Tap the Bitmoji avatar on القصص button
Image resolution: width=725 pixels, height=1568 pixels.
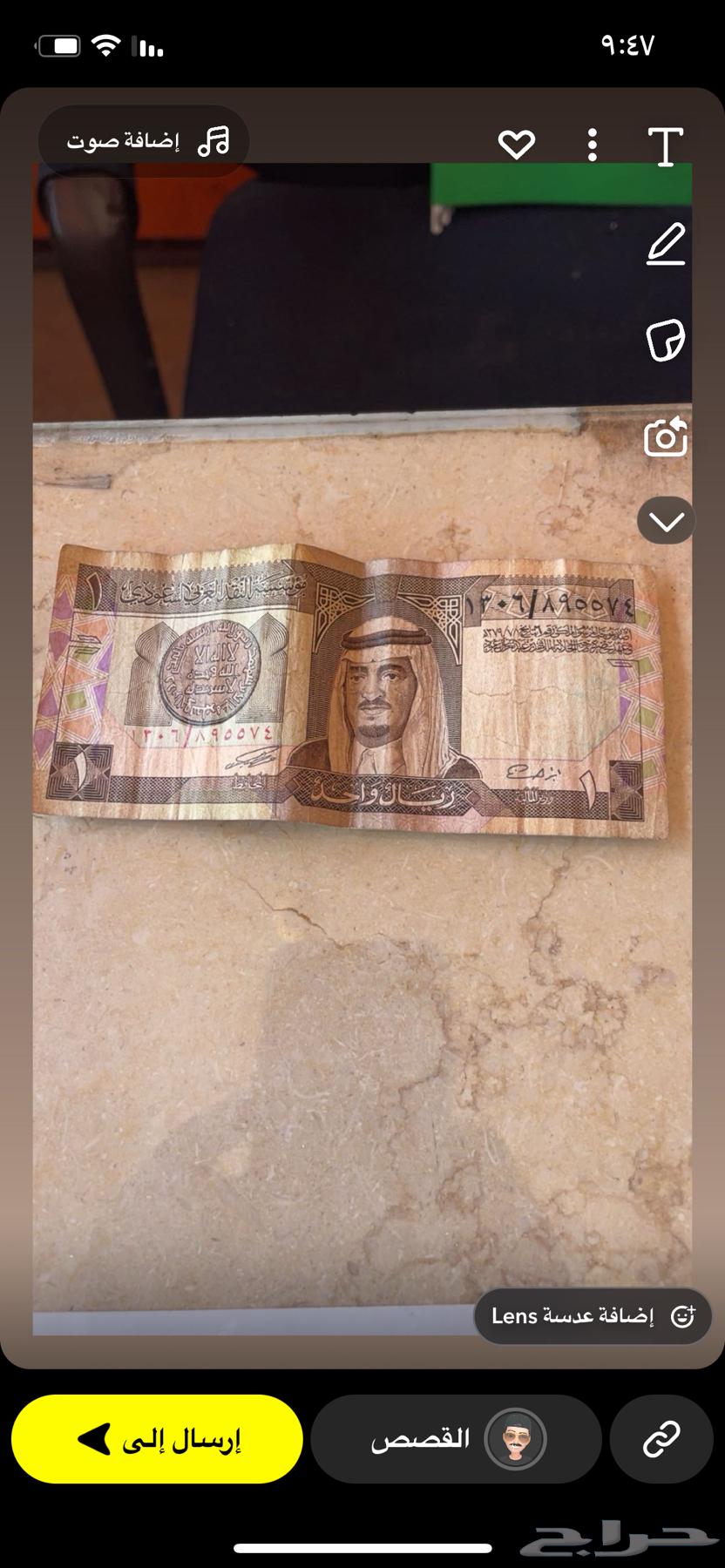pos(516,1439)
